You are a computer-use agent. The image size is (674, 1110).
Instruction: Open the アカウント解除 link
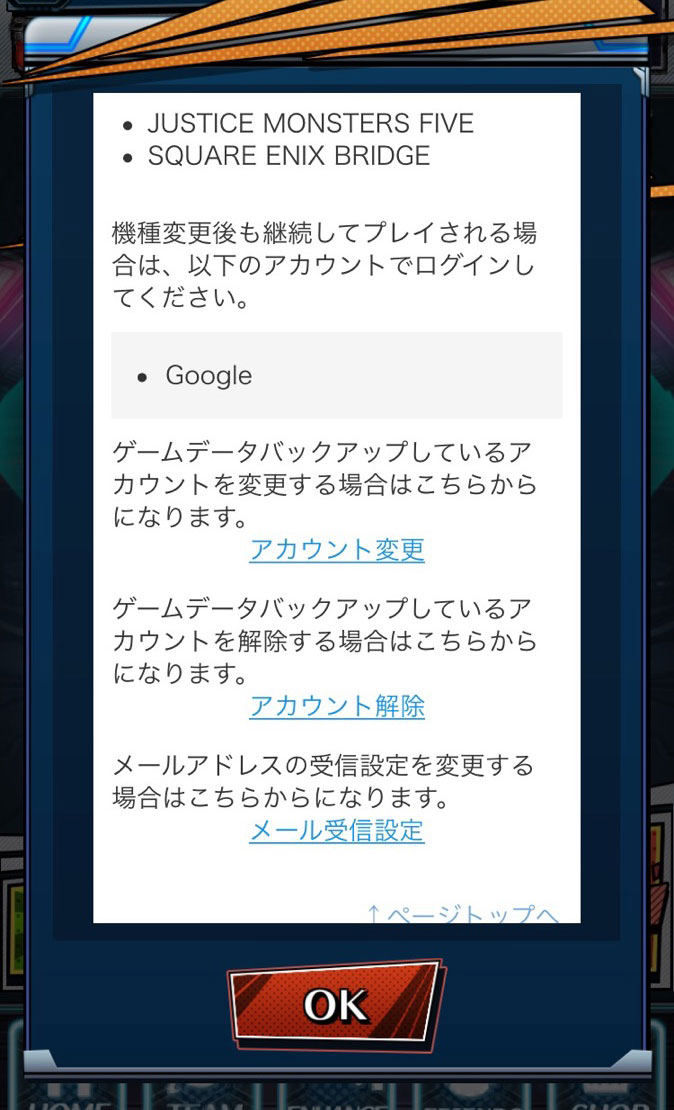point(337,706)
